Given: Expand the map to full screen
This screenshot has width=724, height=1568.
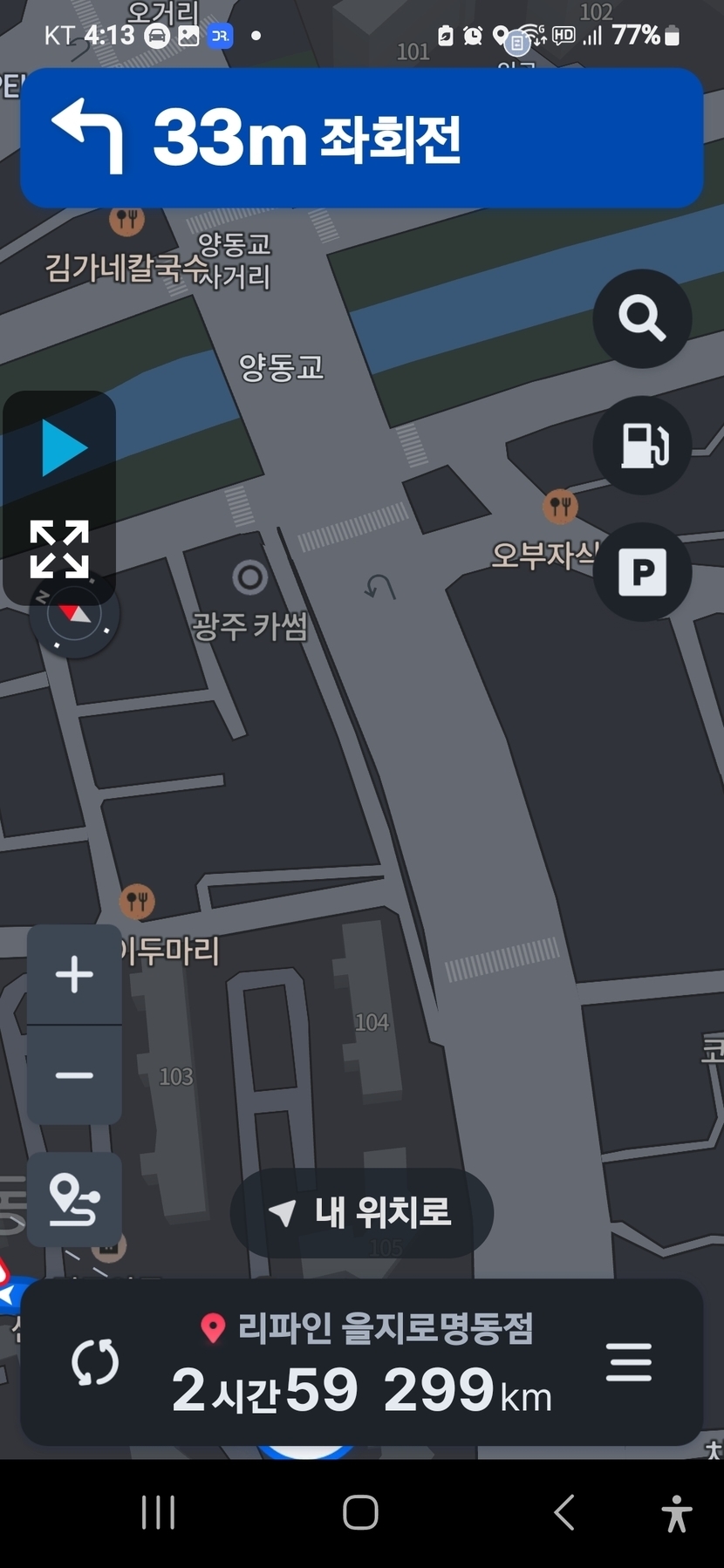Looking at the screenshot, I should click(59, 549).
